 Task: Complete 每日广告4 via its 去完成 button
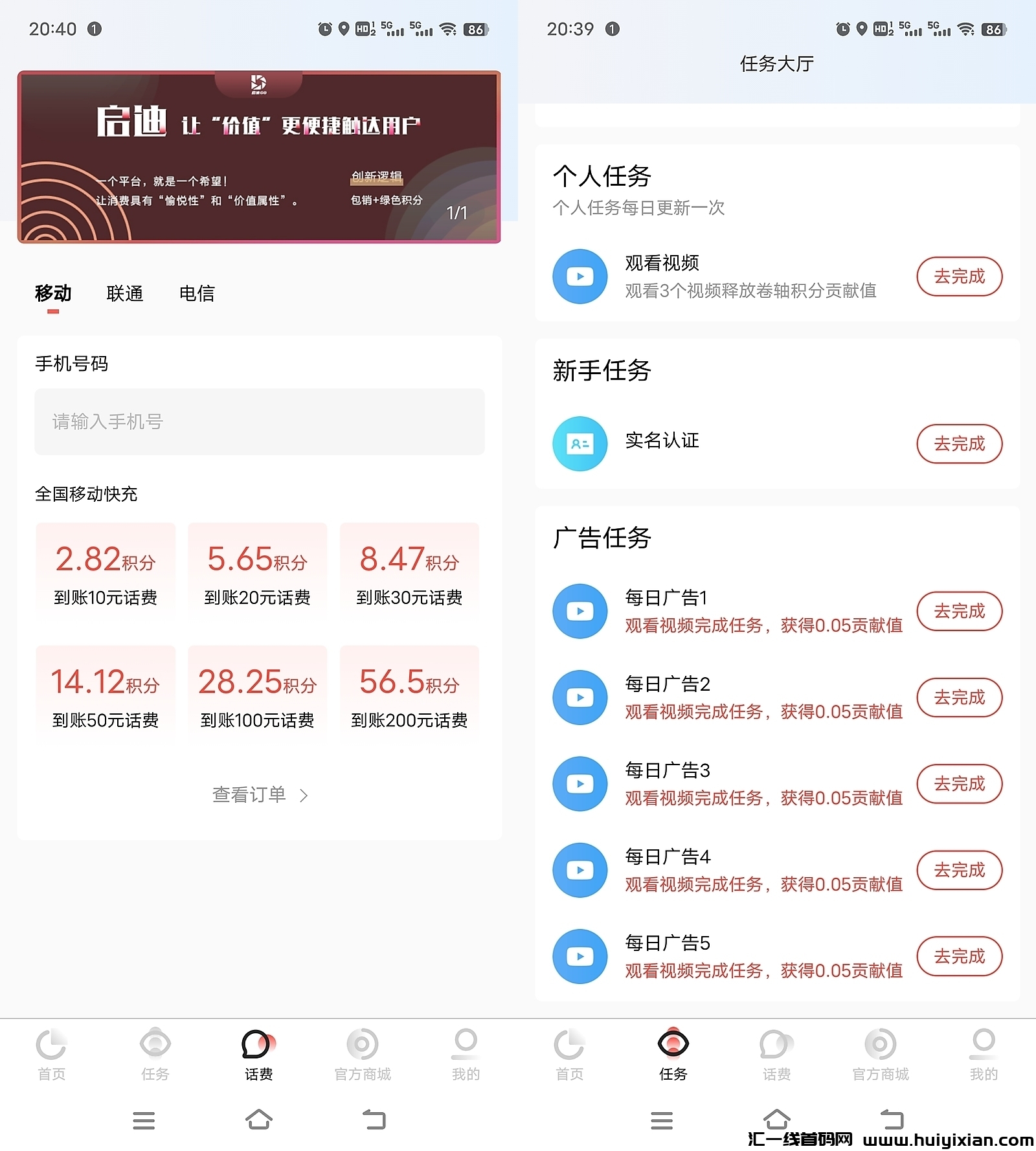959,870
